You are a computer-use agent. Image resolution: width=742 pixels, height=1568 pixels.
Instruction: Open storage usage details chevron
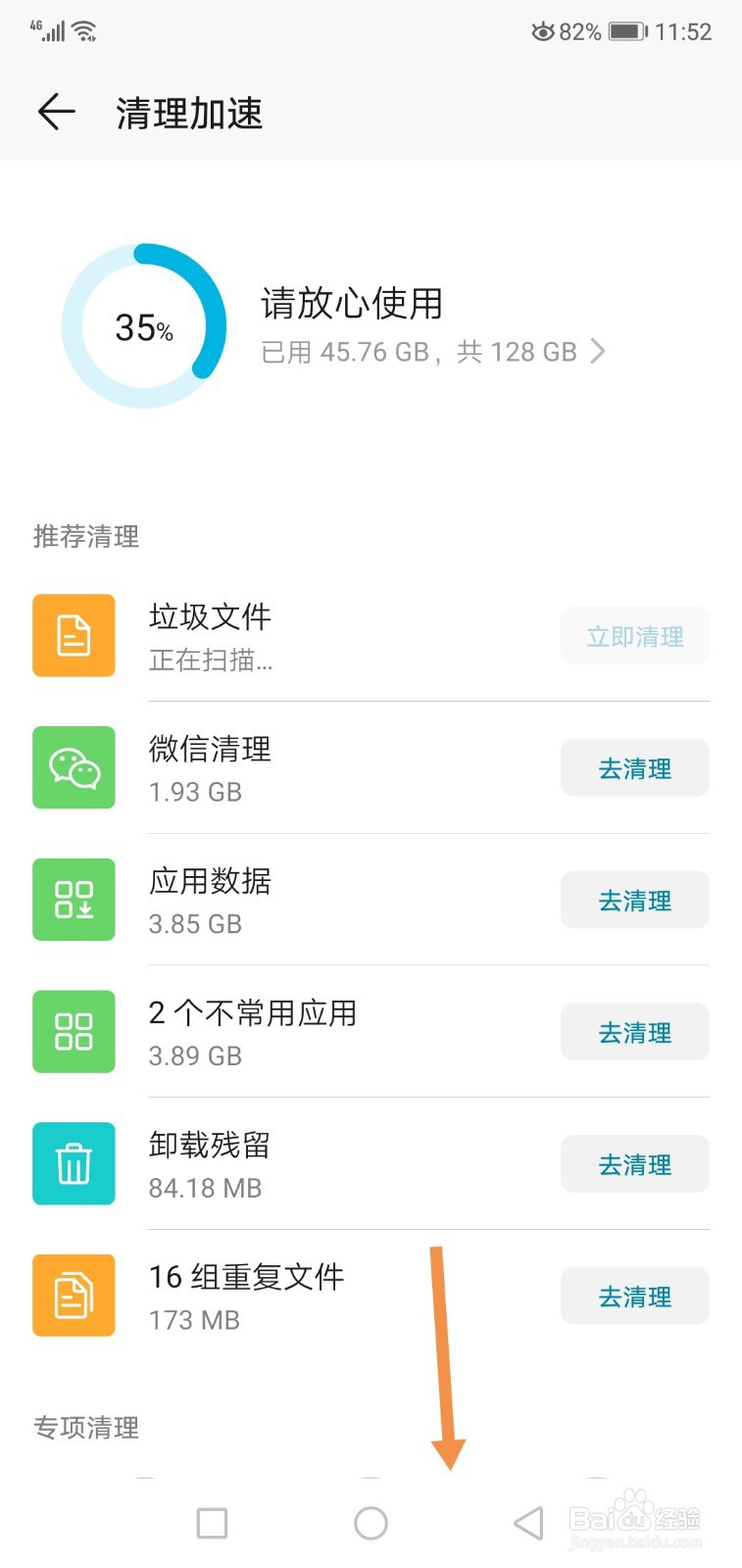(597, 351)
